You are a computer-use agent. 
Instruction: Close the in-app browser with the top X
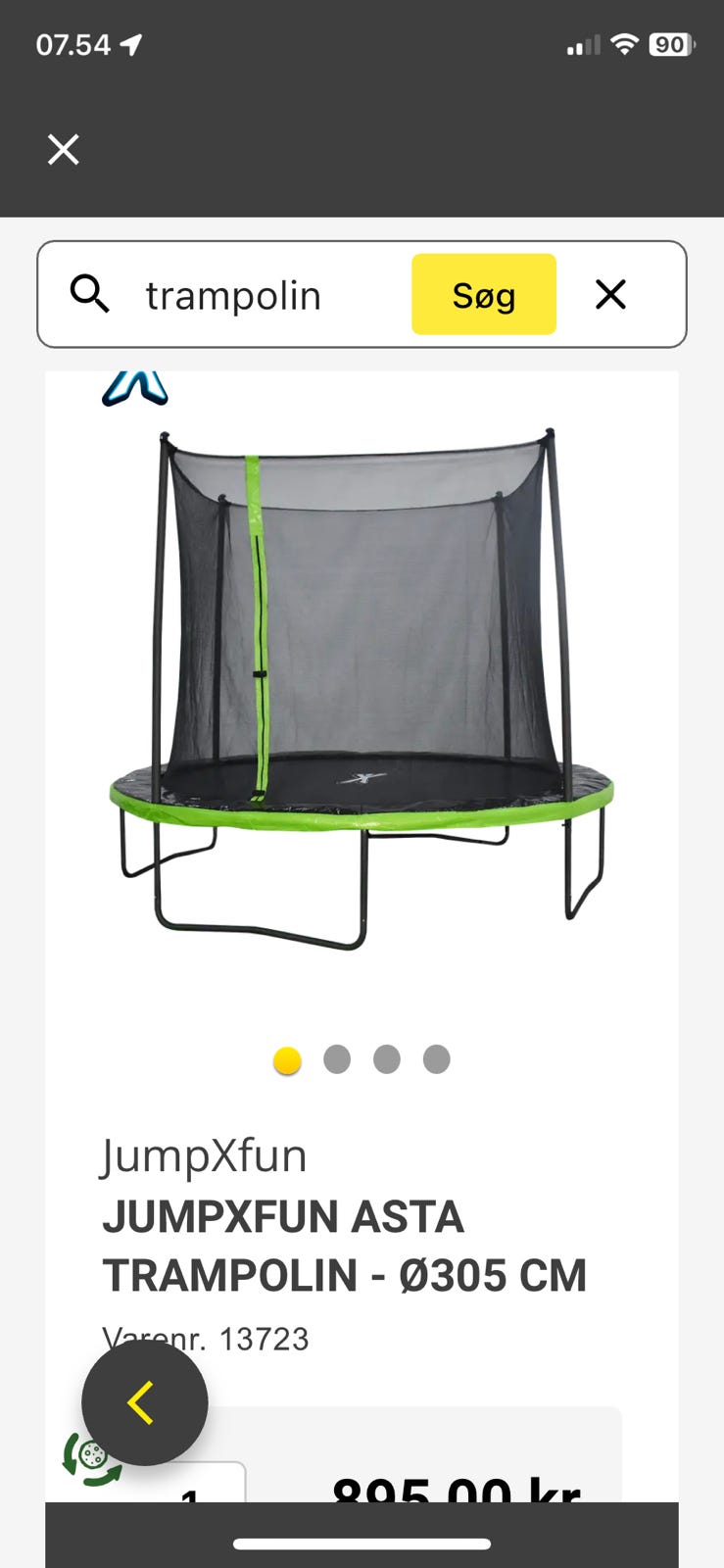[x=64, y=150]
